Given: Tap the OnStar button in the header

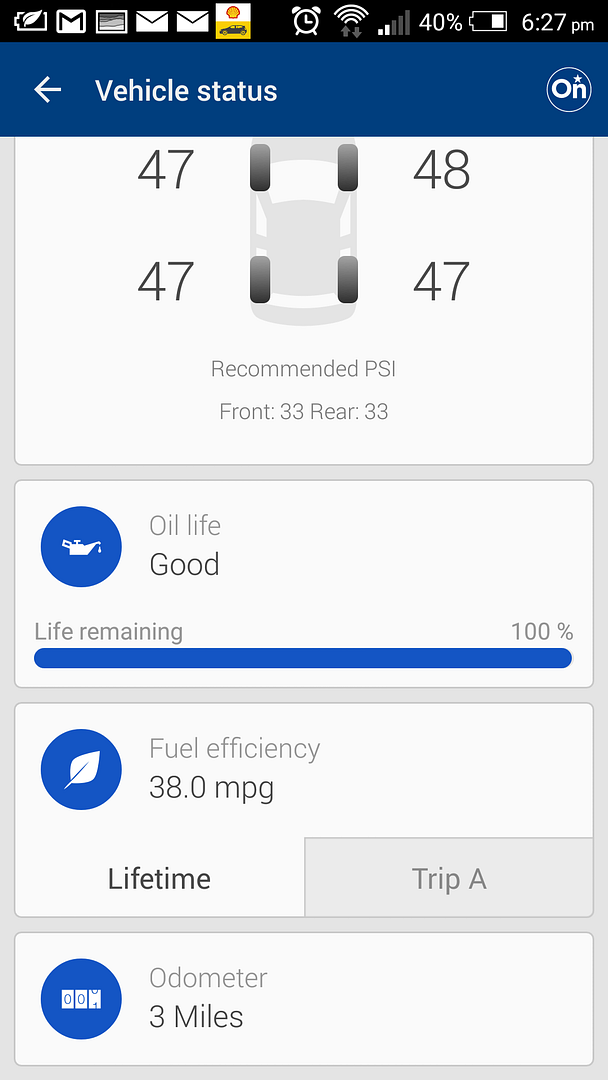Looking at the screenshot, I should click(569, 90).
